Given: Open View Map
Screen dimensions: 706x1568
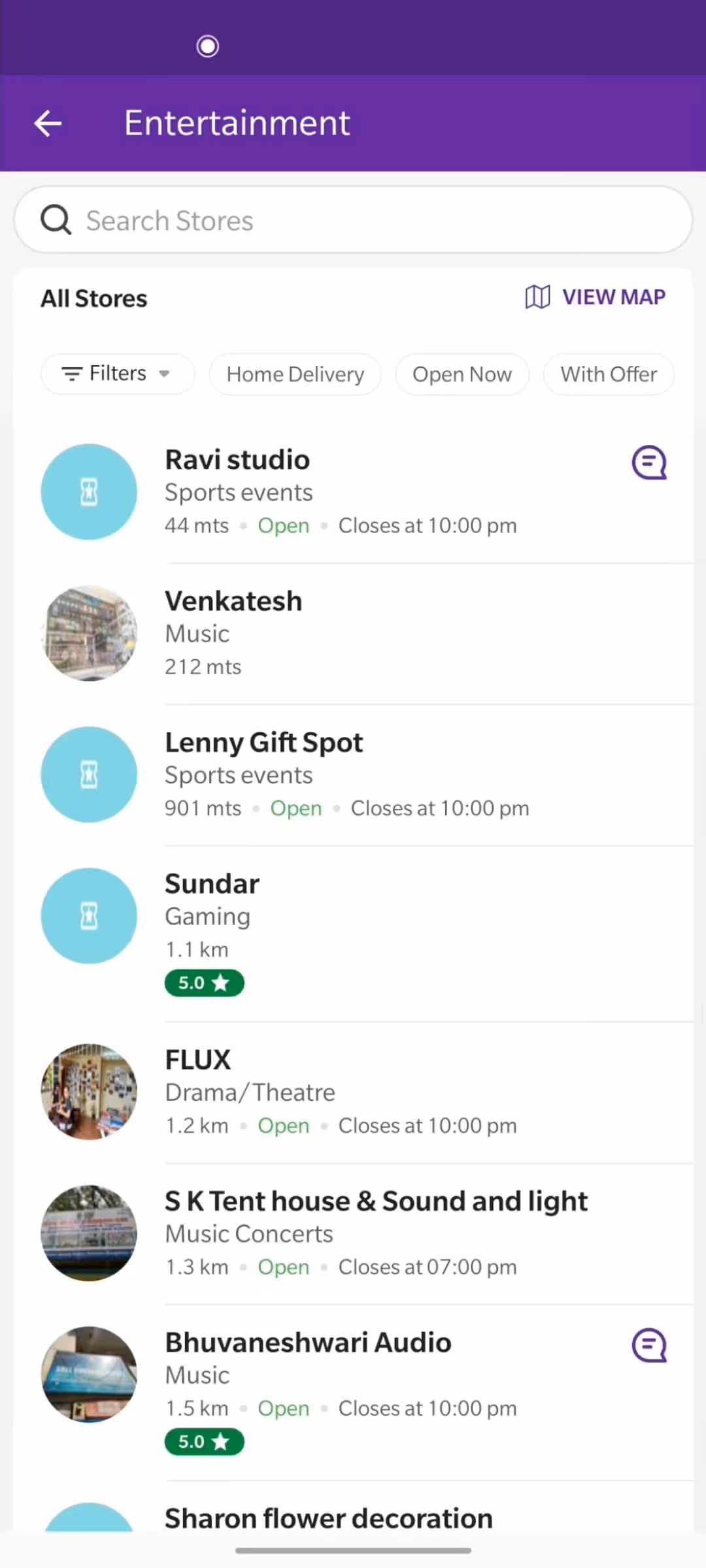Looking at the screenshot, I should point(596,297).
